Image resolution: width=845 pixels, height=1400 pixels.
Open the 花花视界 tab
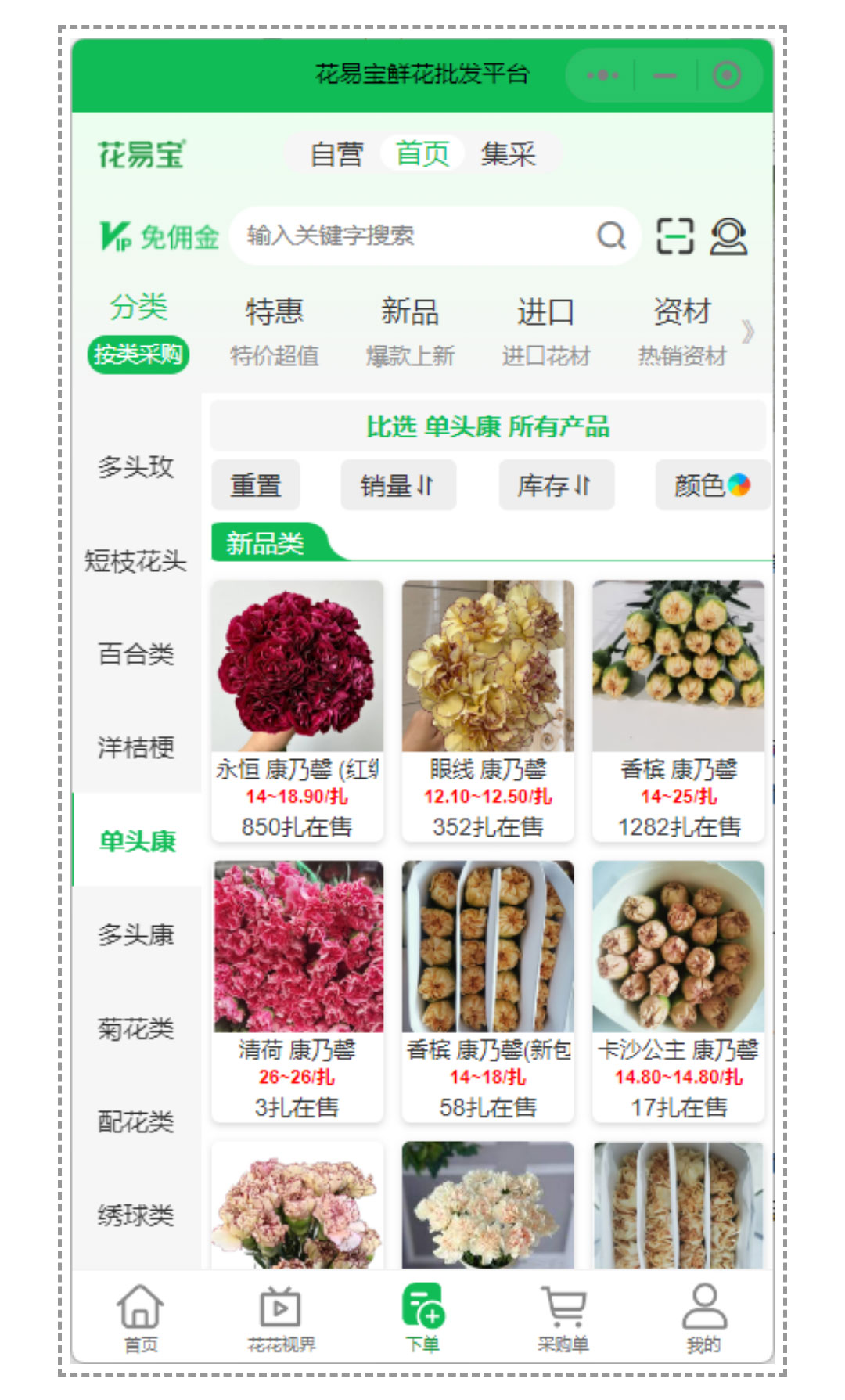(x=281, y=1318)
